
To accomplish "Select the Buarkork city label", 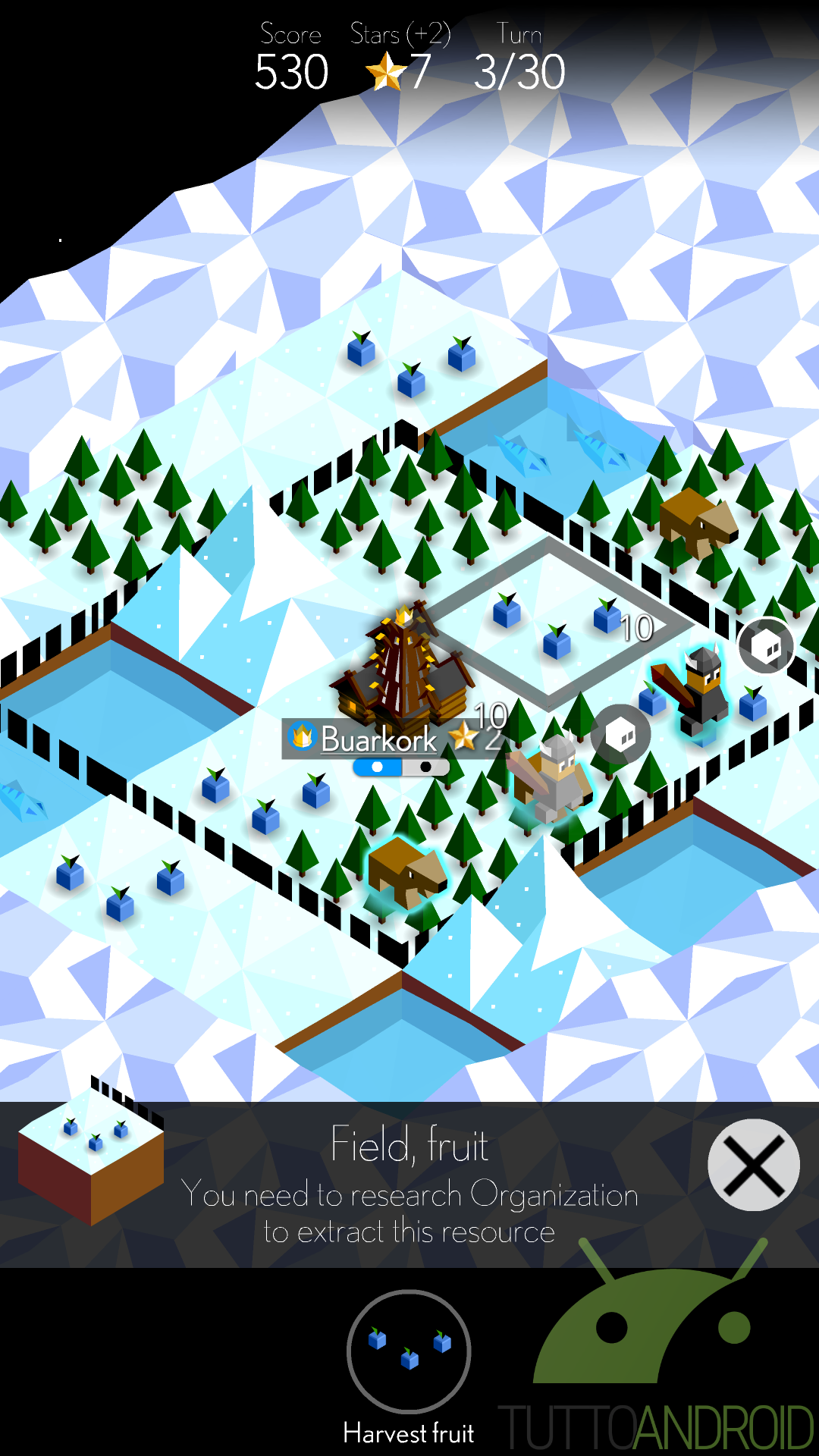I will coord(379,738).
